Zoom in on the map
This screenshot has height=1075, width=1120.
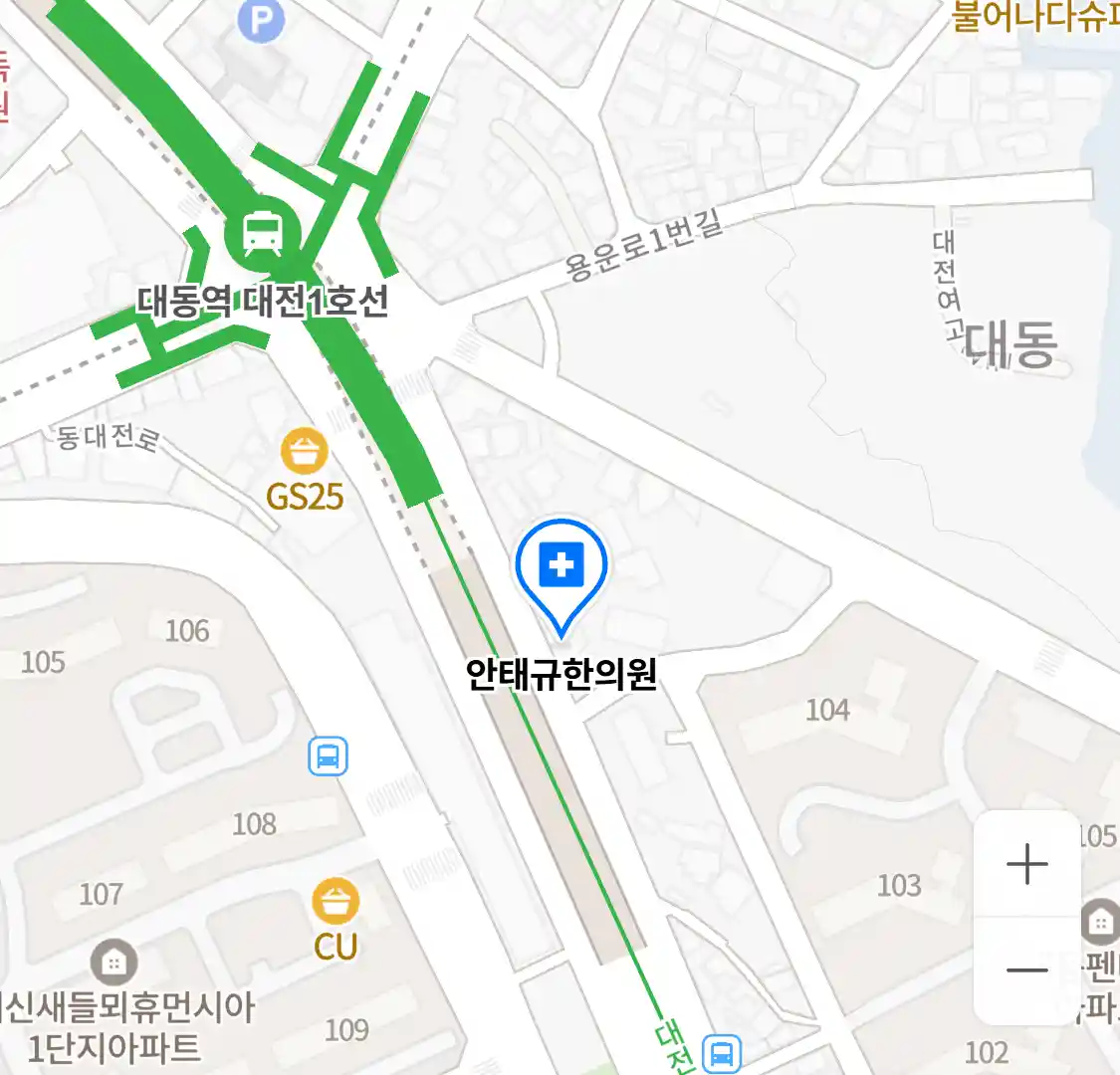[x=1026, y=864]
